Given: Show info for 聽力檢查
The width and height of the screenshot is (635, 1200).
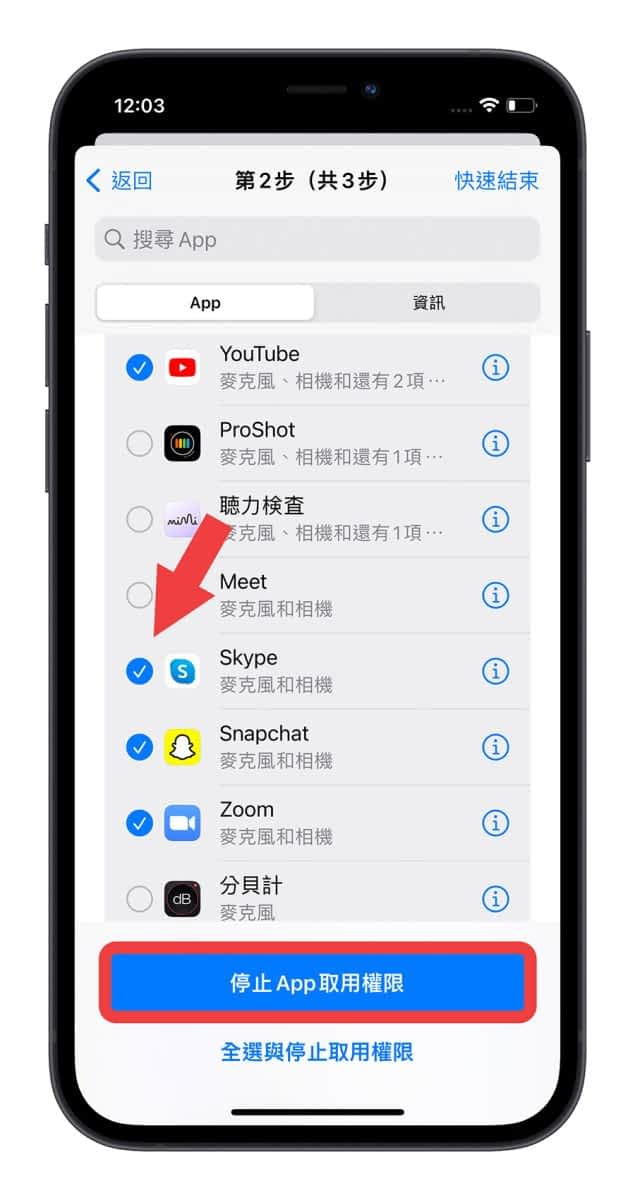Looking at the screenshot, I should [x=495, y=520].
